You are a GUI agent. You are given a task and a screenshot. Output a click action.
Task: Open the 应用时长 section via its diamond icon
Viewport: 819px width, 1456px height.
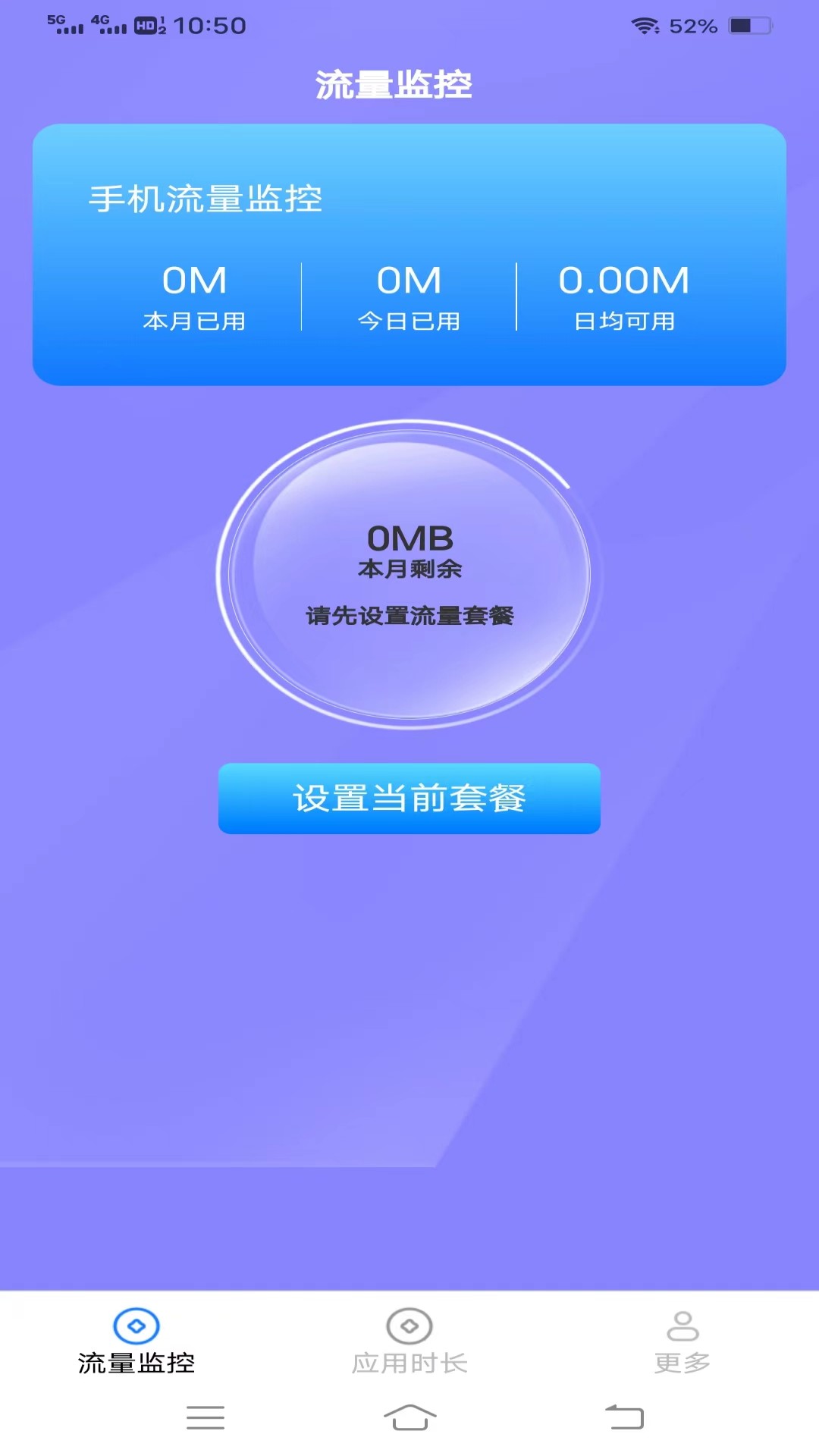pyautogui.click(x=409, y=1327)
